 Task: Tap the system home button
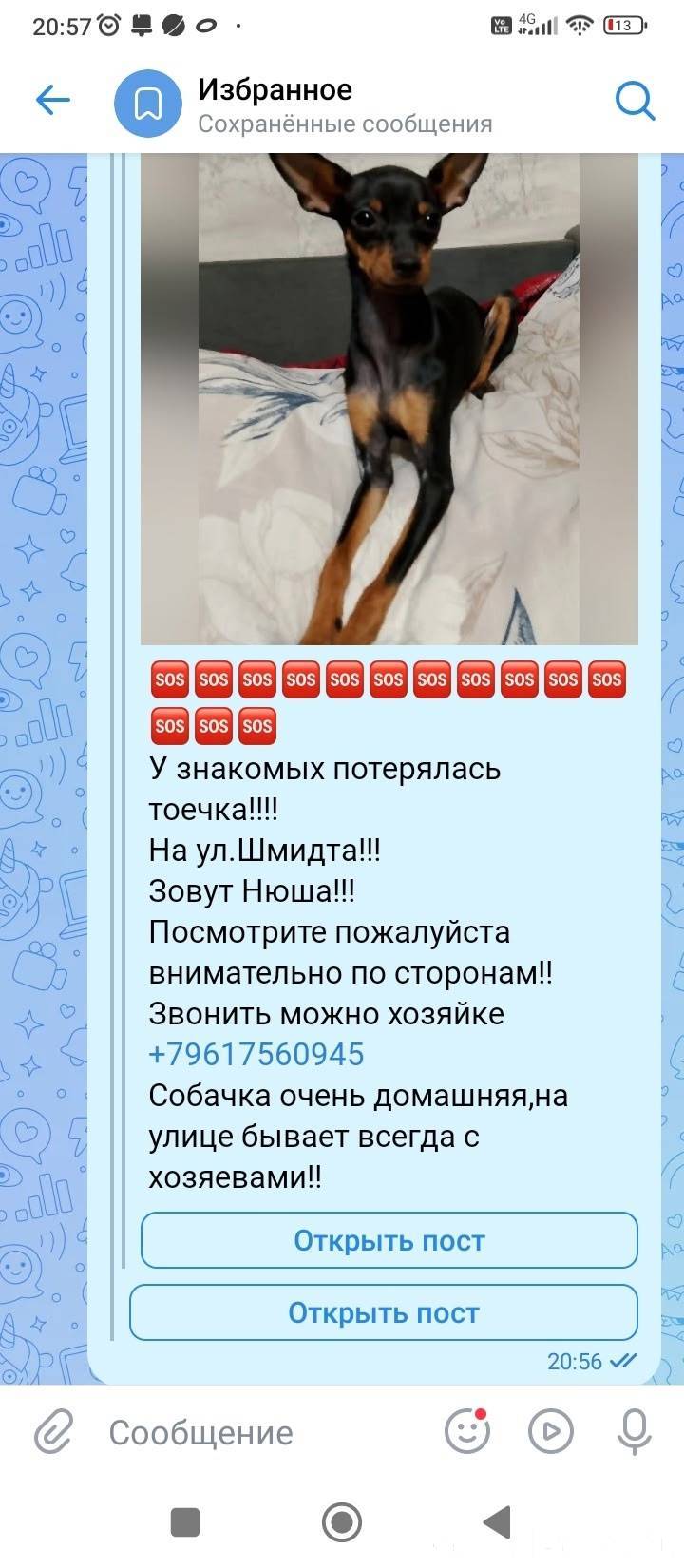(342, 1522)
